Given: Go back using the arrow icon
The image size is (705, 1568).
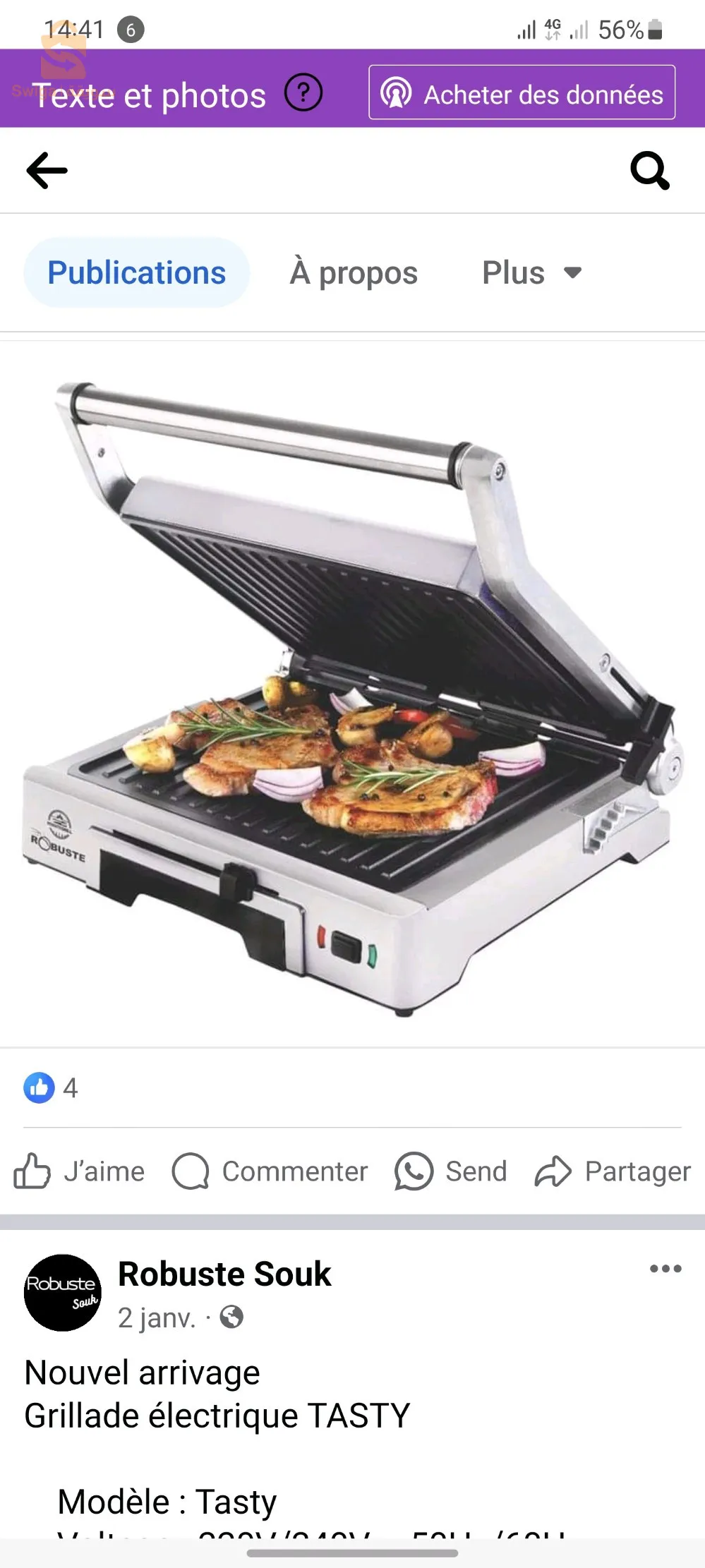Looking at the screenshot, I should (47, 170).
